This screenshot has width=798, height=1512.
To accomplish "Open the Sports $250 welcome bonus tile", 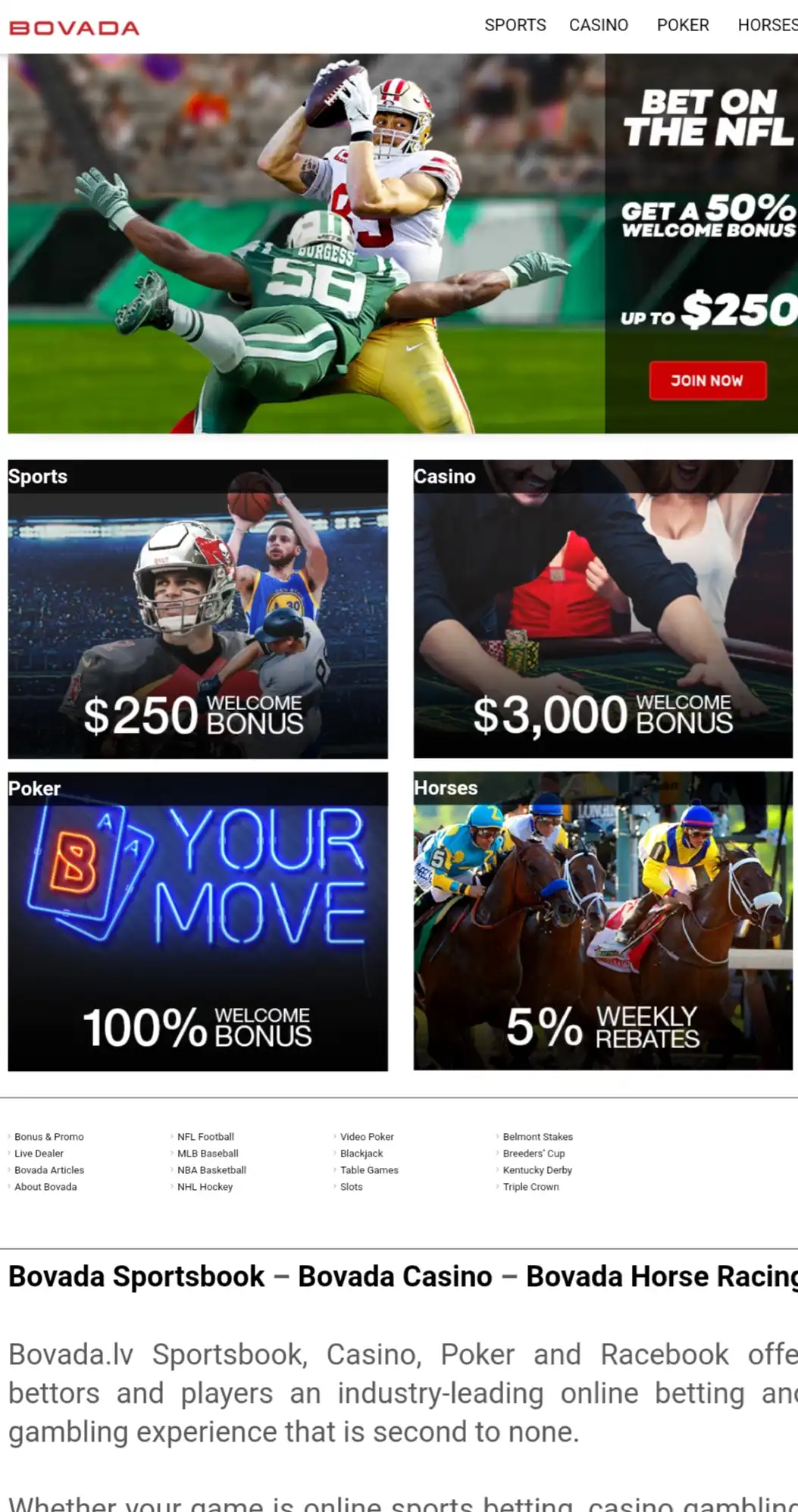I will [198, 609].
